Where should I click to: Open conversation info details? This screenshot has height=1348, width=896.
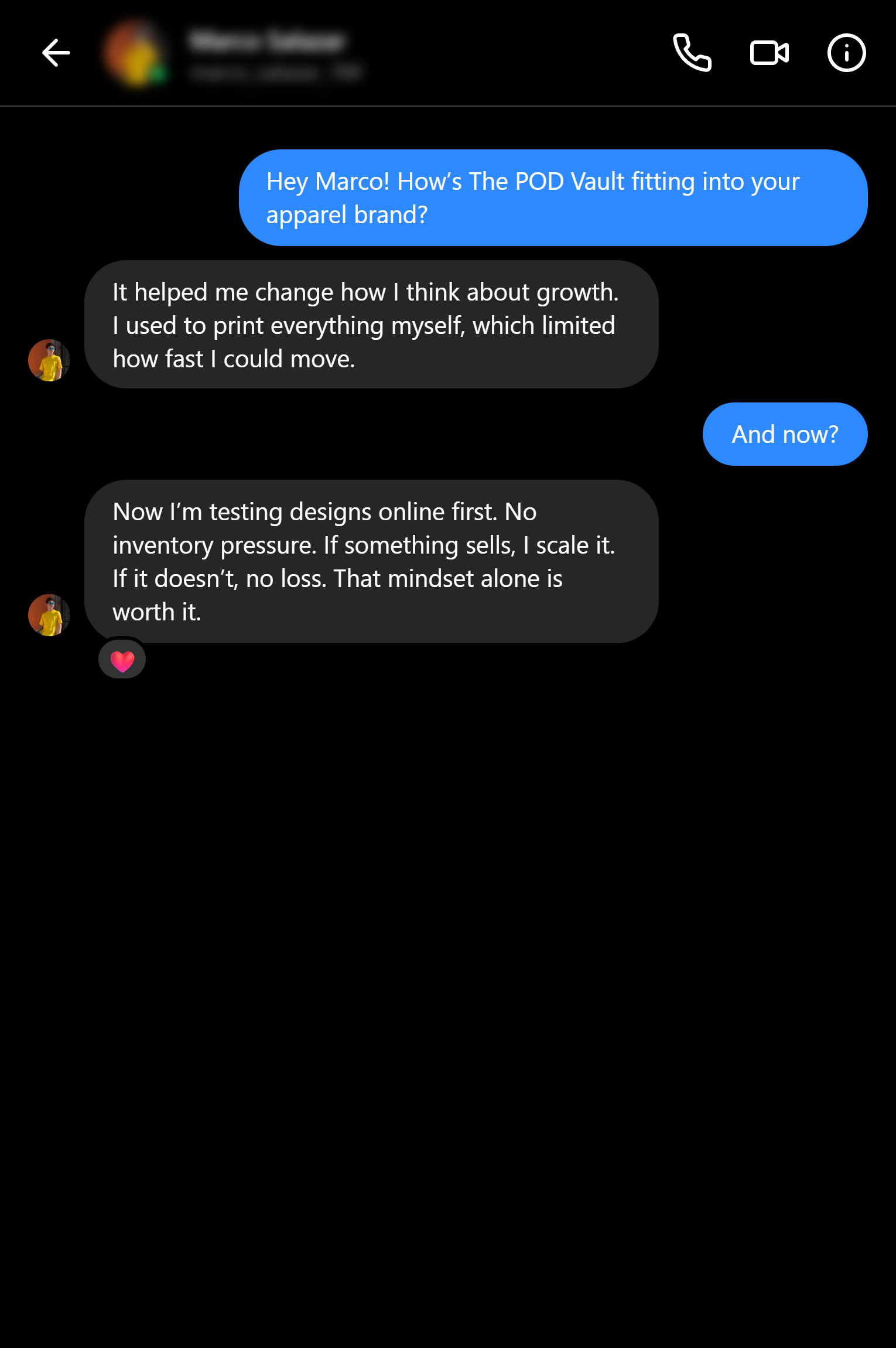pos(846,53)
